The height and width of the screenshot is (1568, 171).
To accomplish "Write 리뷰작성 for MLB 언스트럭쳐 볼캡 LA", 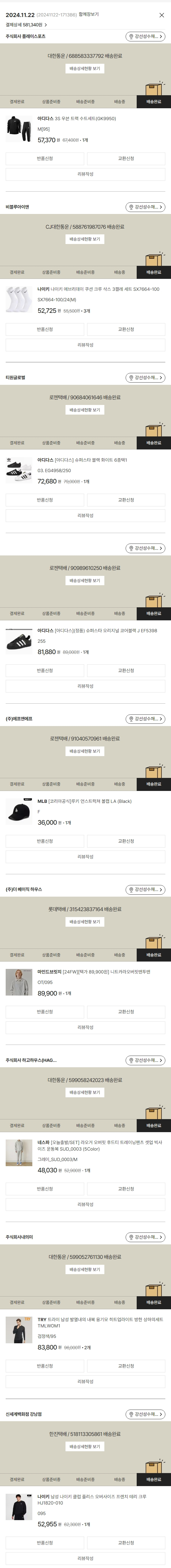I will 85,857.
